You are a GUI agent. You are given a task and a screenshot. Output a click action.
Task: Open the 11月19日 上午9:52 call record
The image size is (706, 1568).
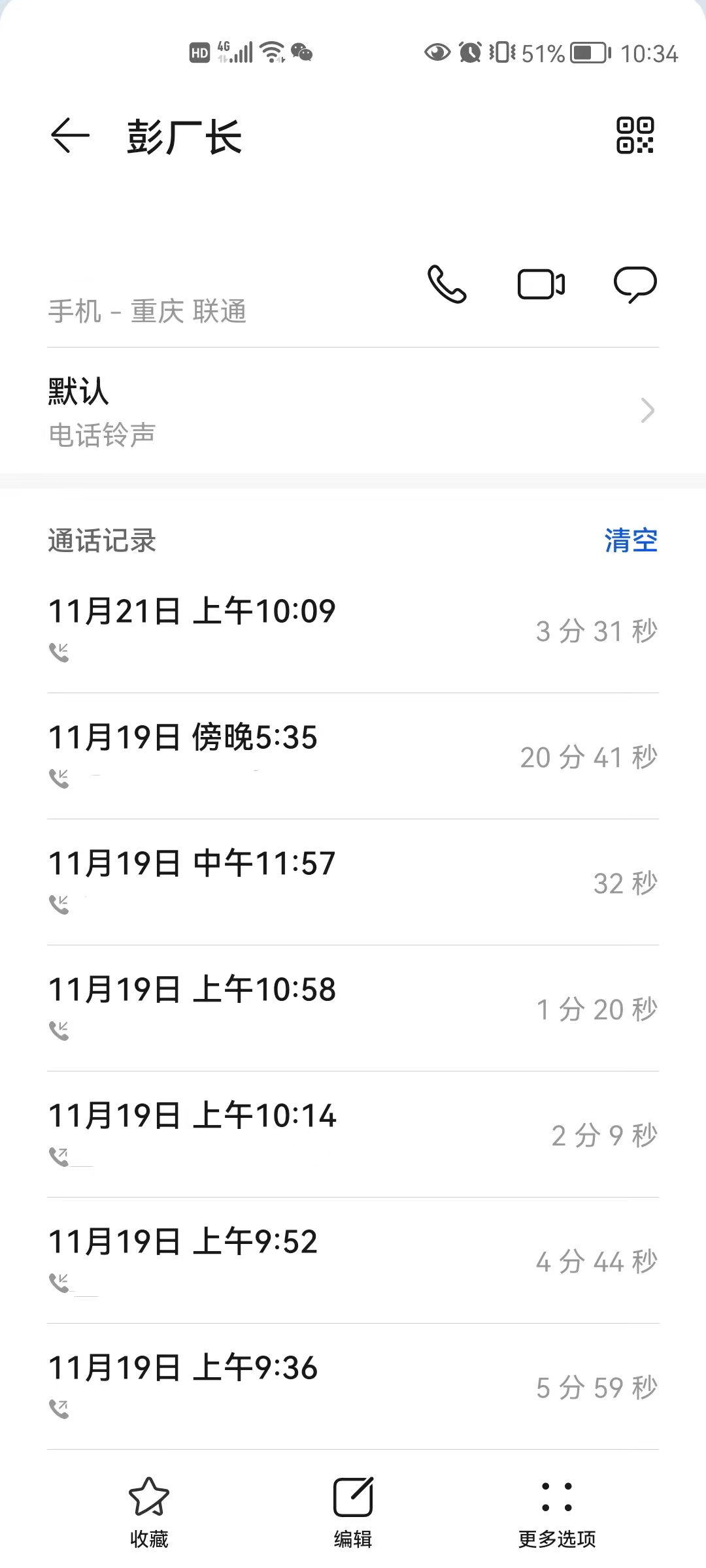tap(353, 1261)
